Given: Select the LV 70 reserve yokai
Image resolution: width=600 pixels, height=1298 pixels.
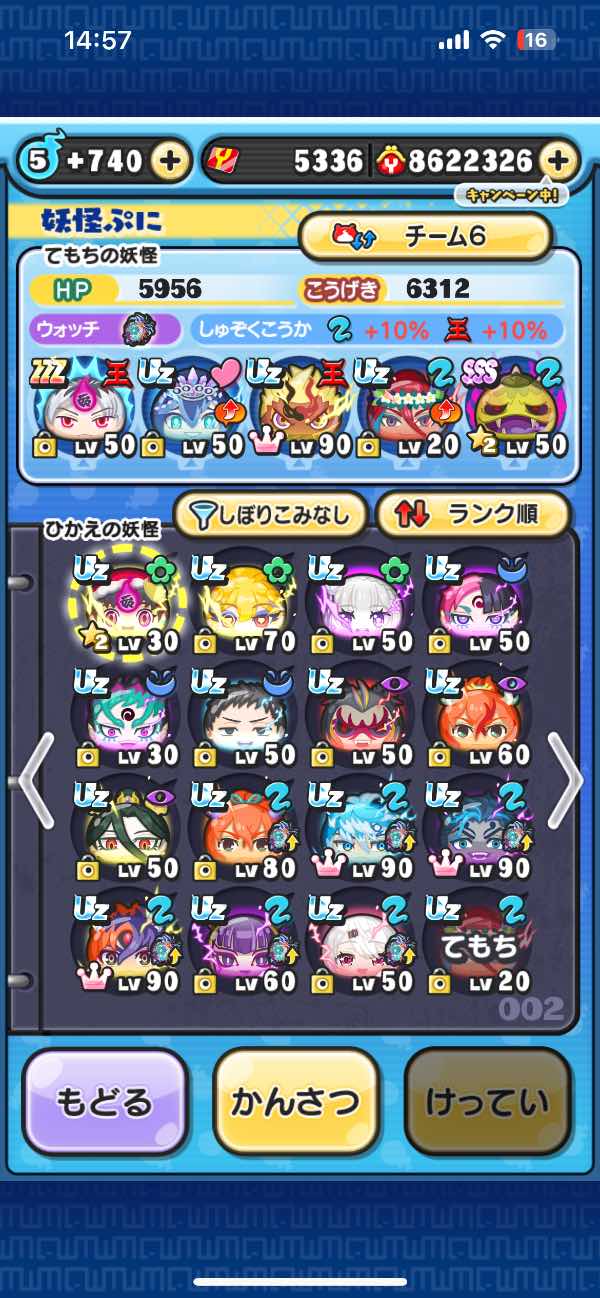Looking at the screenshot, I should 243,604.
